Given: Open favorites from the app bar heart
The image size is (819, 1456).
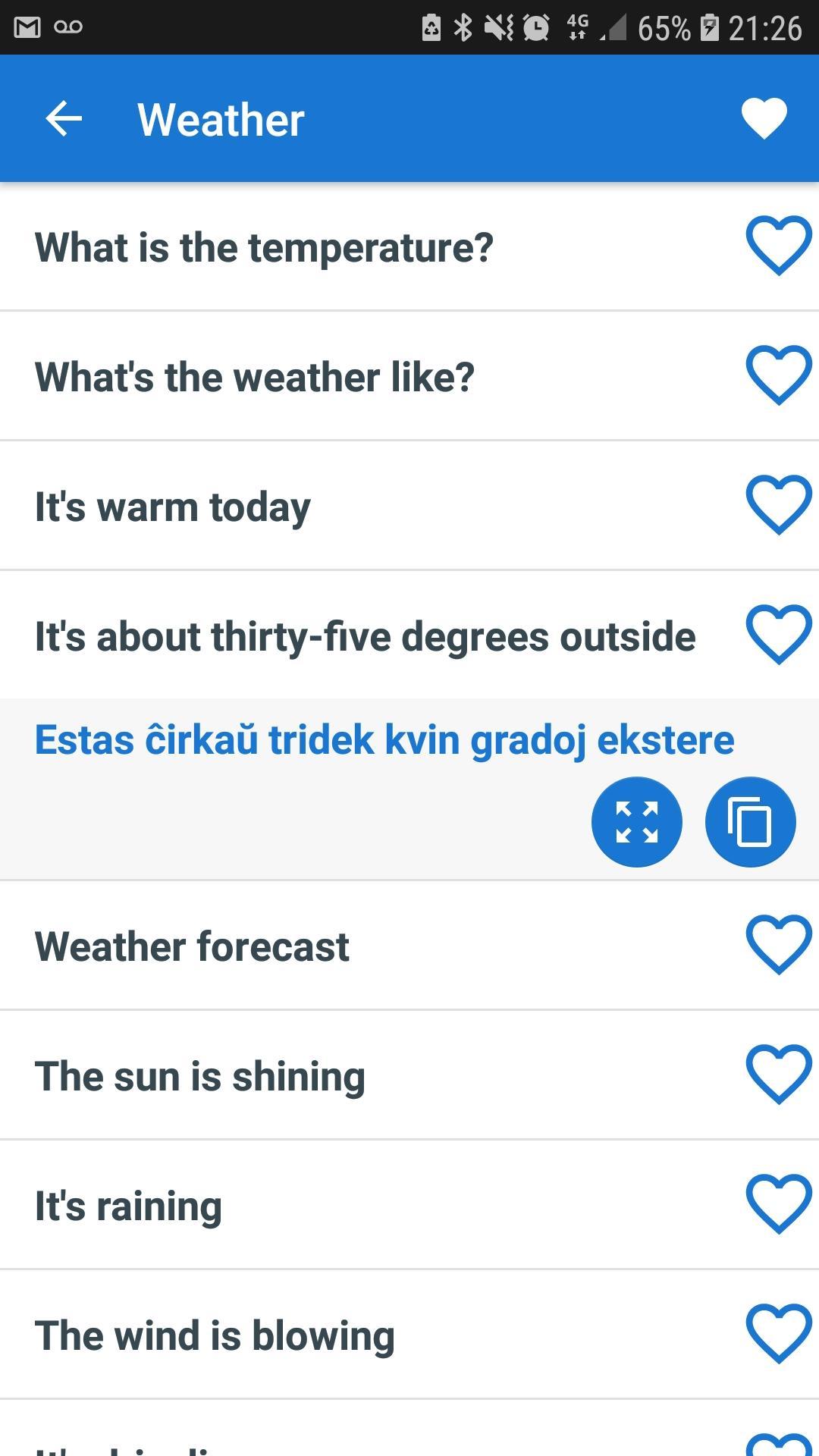Looking at the screenshot, I should point(764,119).
